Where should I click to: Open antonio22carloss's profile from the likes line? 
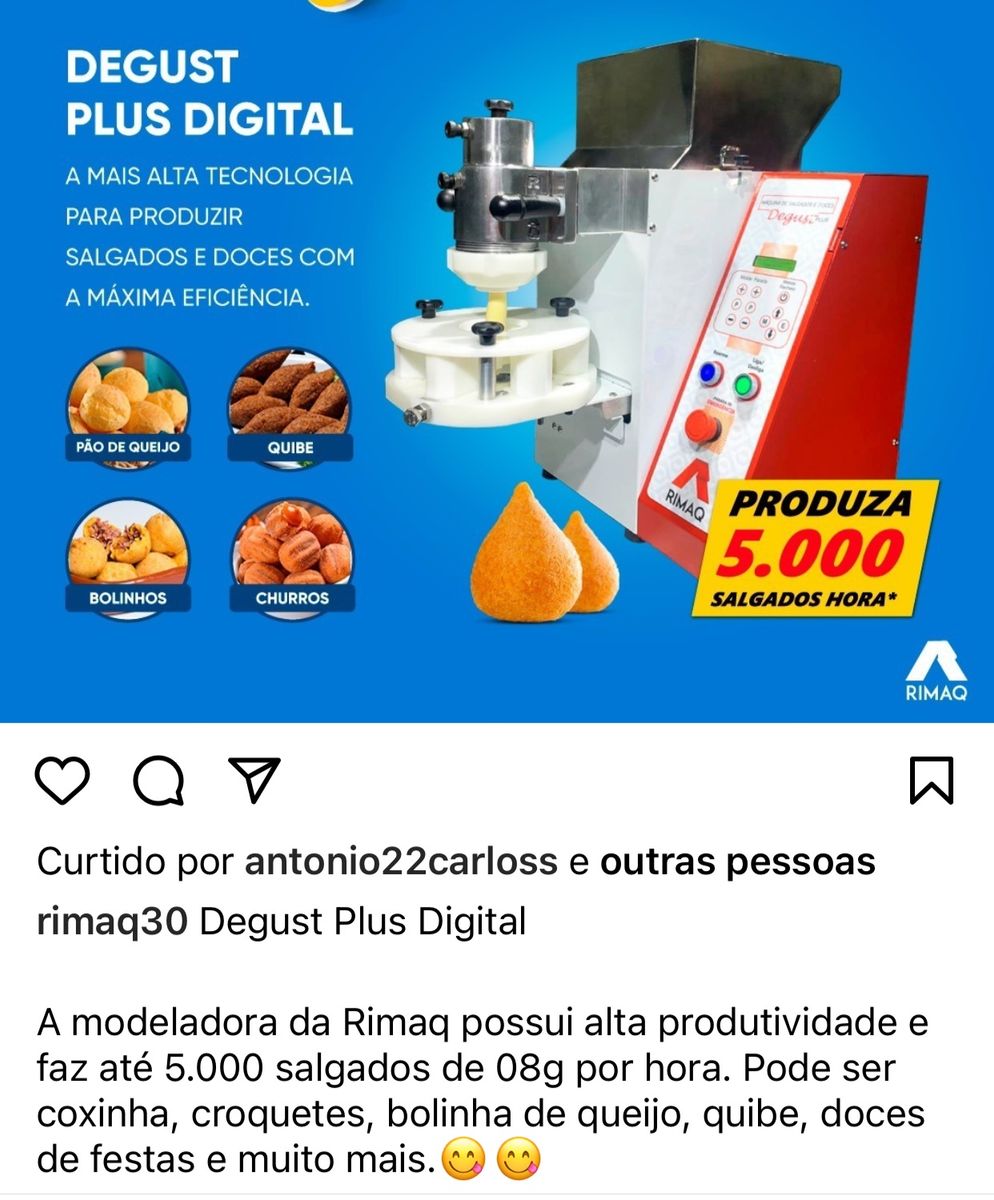coord(401,862)
